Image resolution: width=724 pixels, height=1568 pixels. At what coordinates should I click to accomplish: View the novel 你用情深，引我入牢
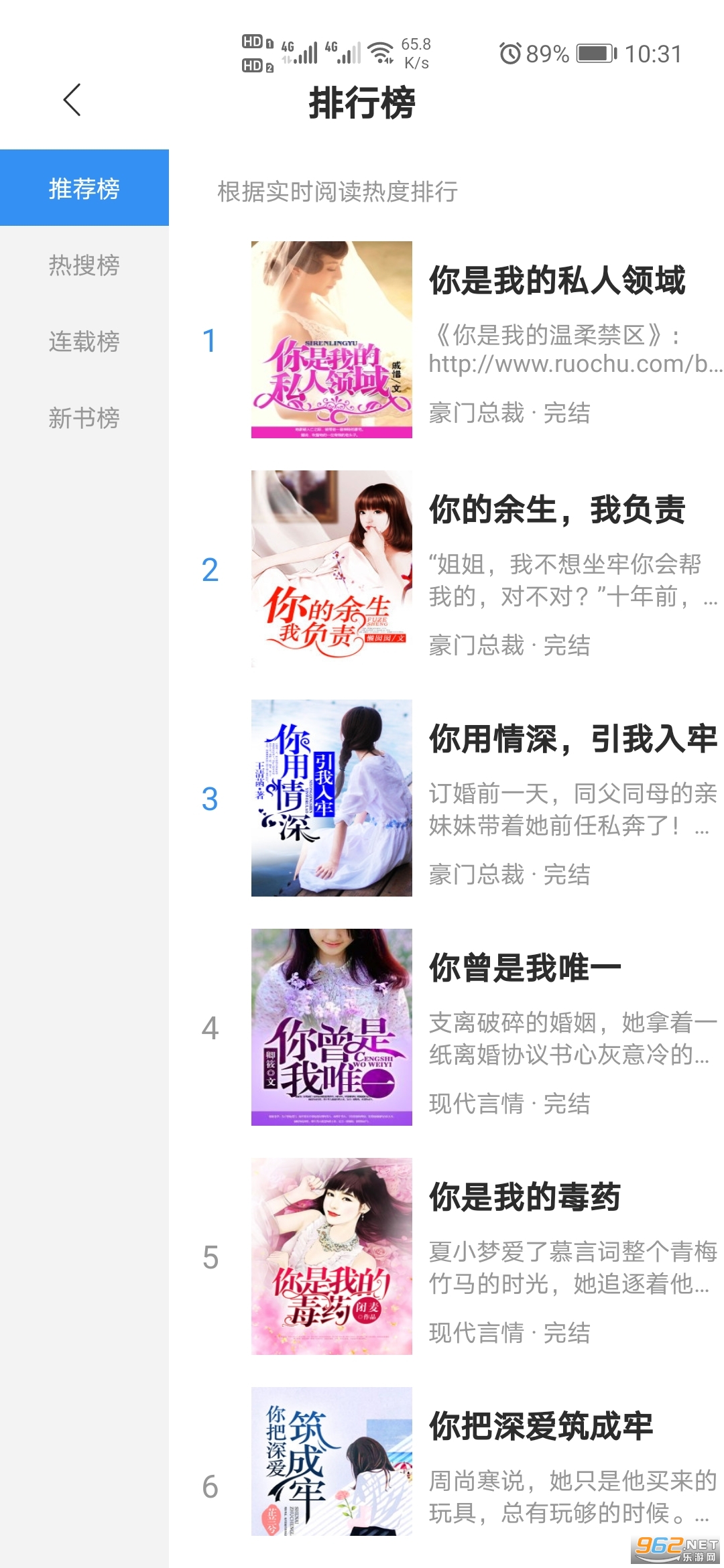coord(572,739)
